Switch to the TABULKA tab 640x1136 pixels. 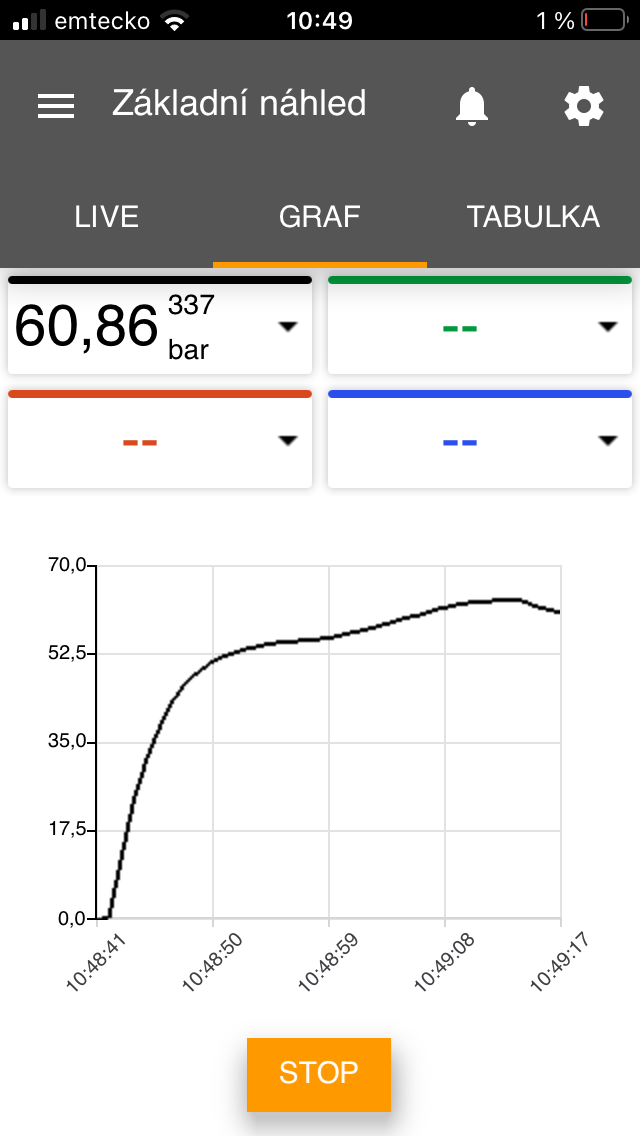pyautogui.click(x=533, y=217)
